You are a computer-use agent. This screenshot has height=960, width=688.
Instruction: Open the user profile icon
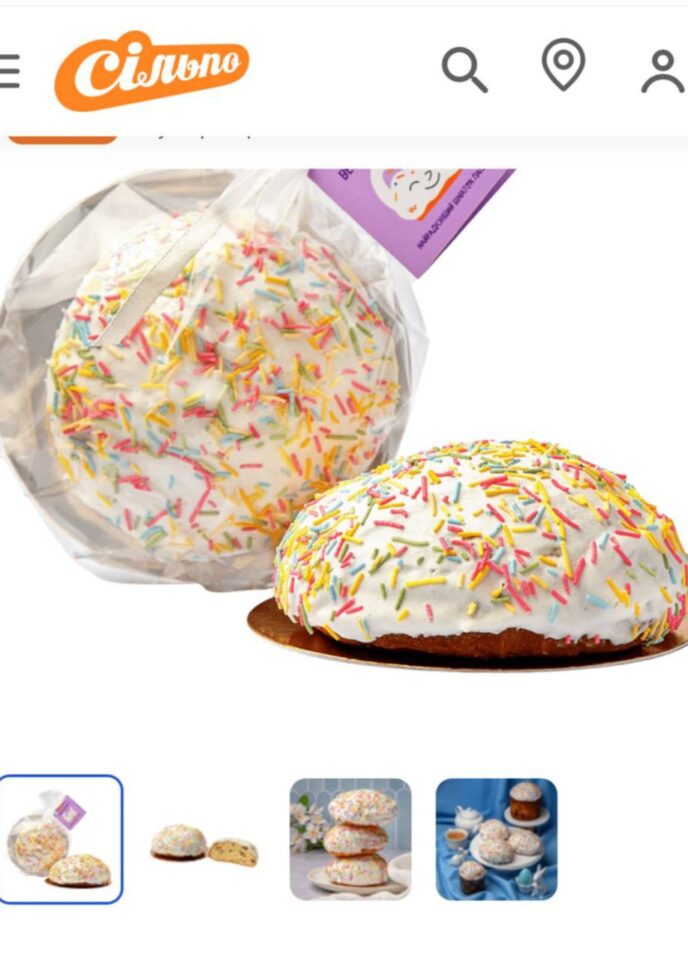pyautogui.click(x=662, y=71)
